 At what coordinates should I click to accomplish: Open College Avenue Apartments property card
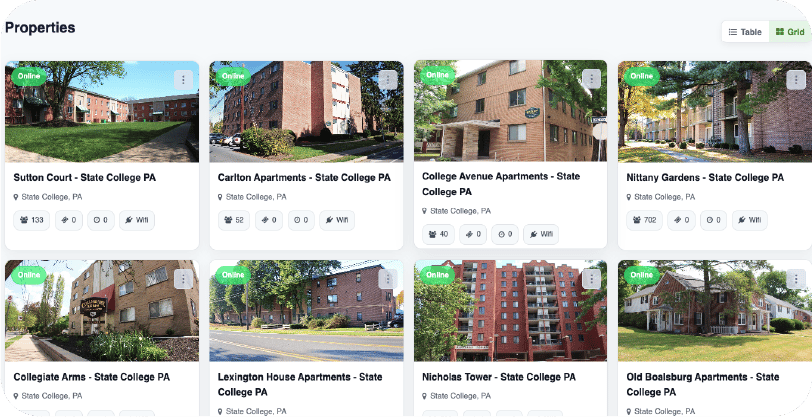[501, 183]
